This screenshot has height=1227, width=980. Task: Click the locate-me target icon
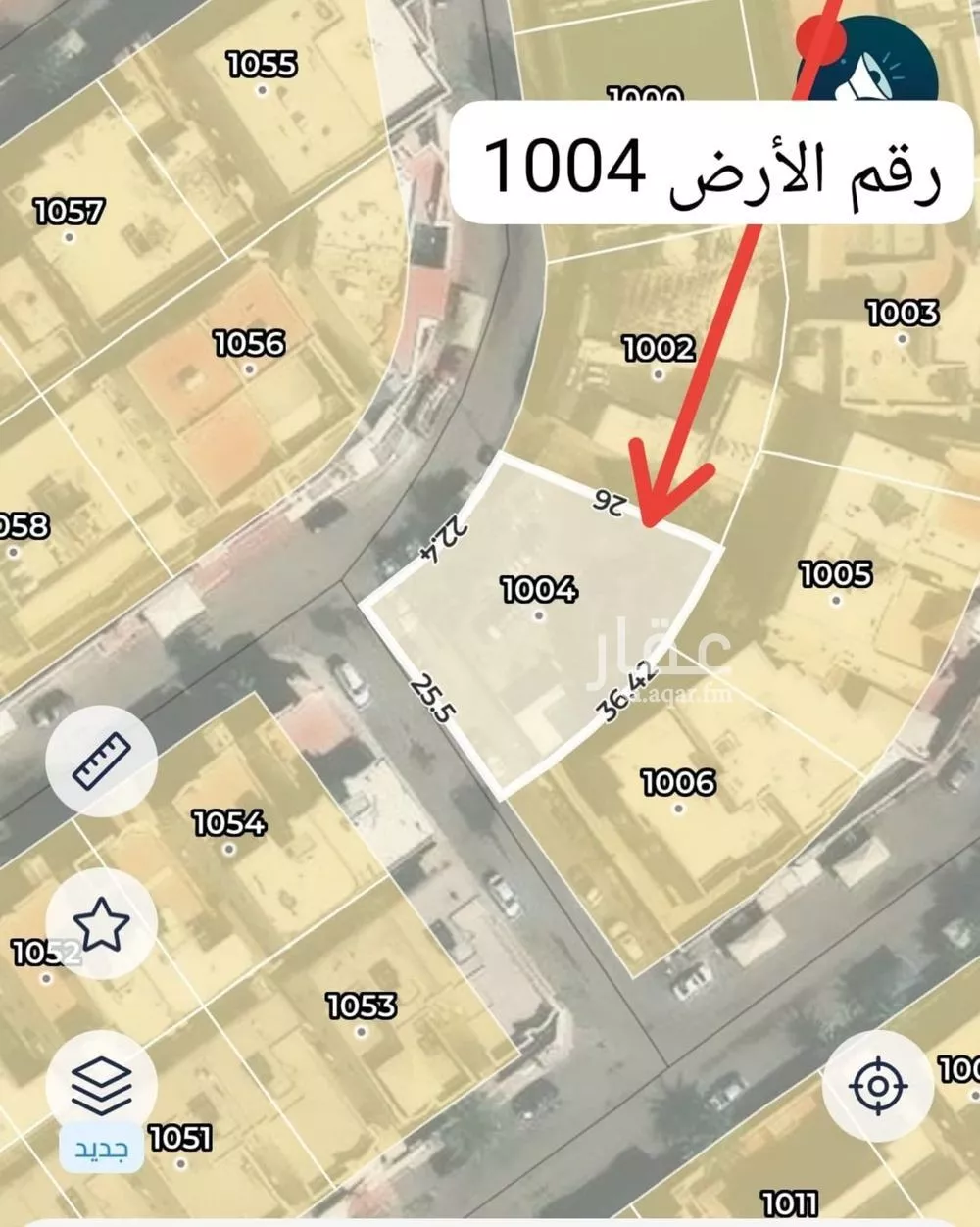click(875, 1084)
